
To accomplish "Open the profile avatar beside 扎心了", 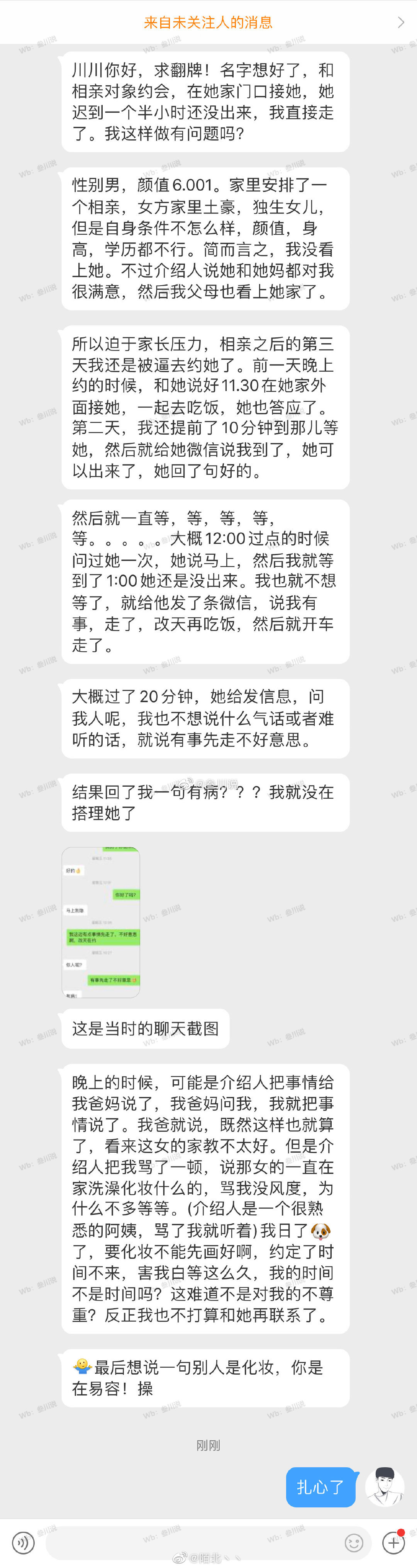I will pos(385,1487).
